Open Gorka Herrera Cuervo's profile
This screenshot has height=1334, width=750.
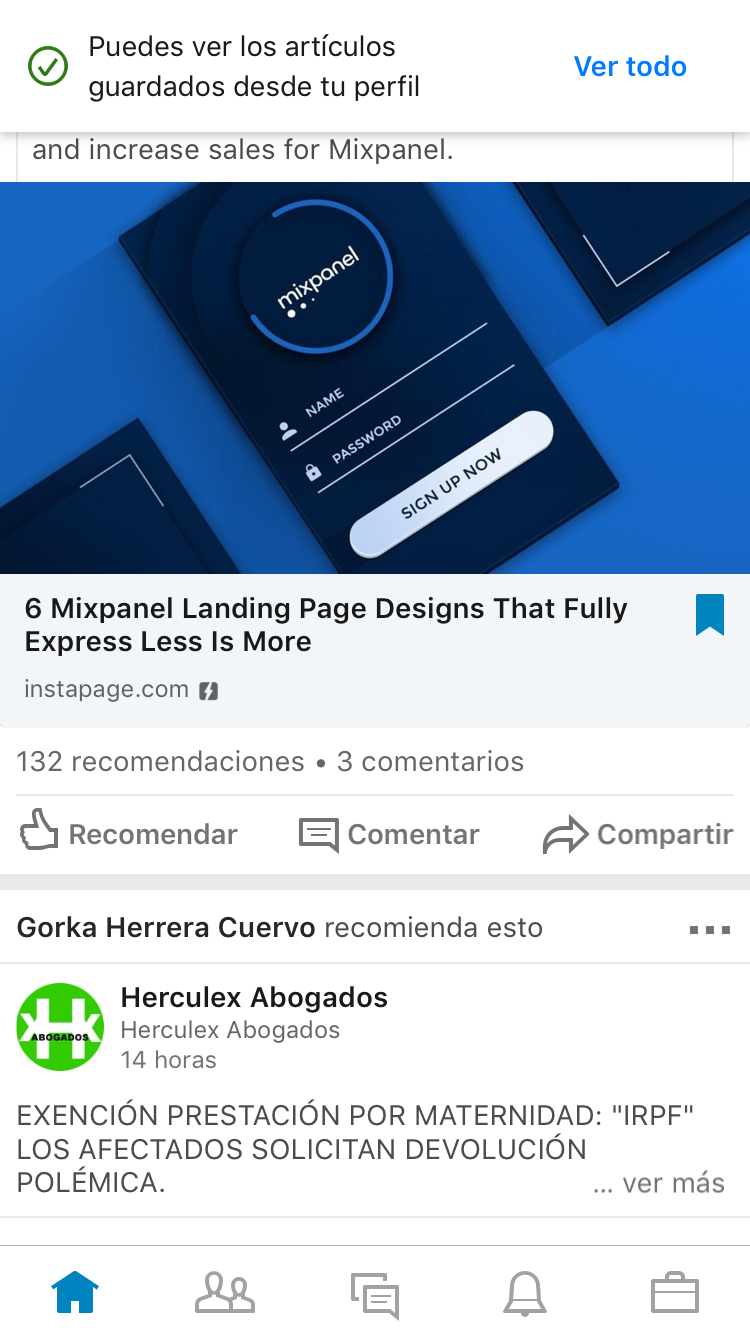click(166, 928)
